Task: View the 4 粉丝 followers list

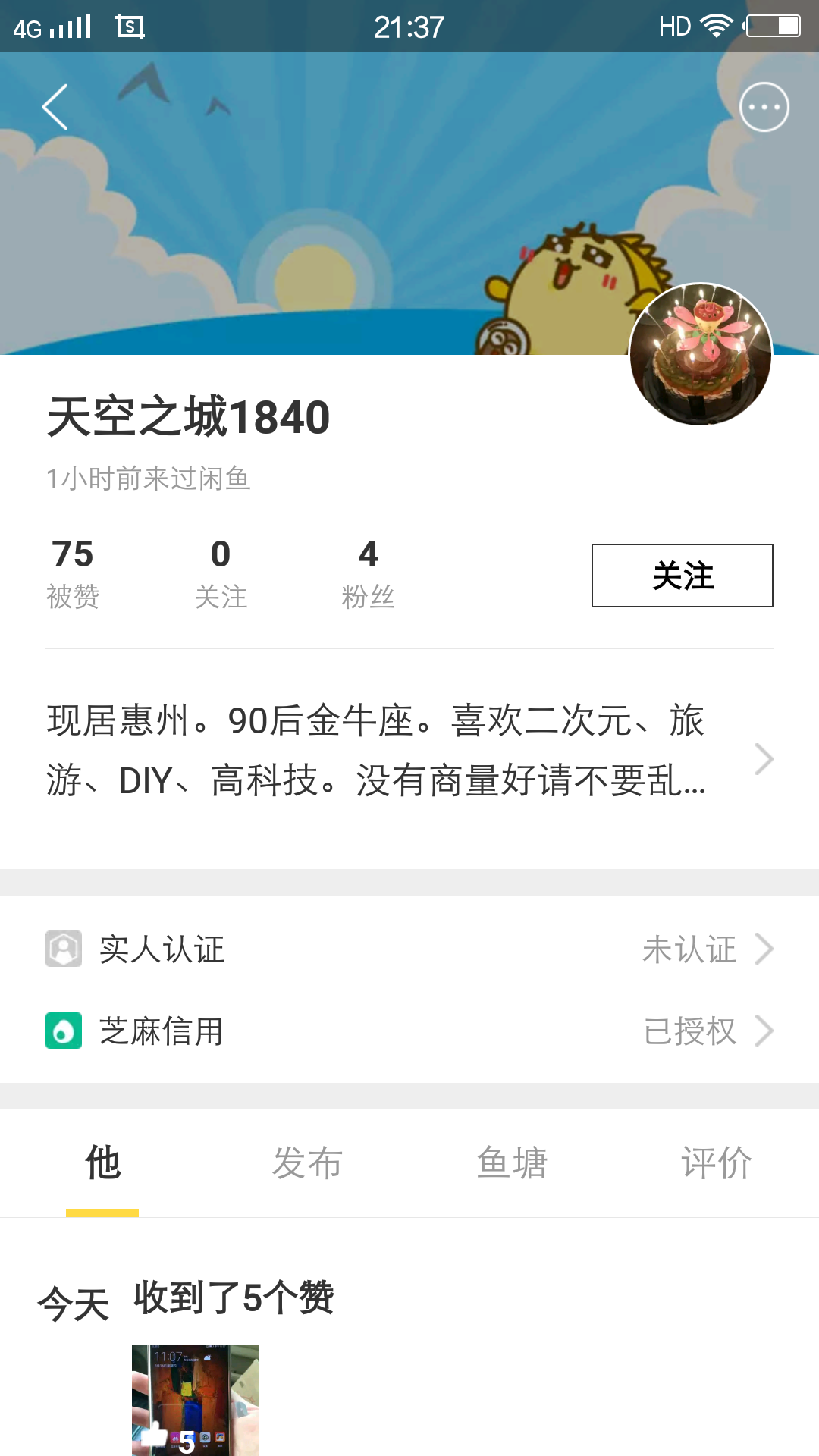Action: pyautogui.click(x=368, y=574)
